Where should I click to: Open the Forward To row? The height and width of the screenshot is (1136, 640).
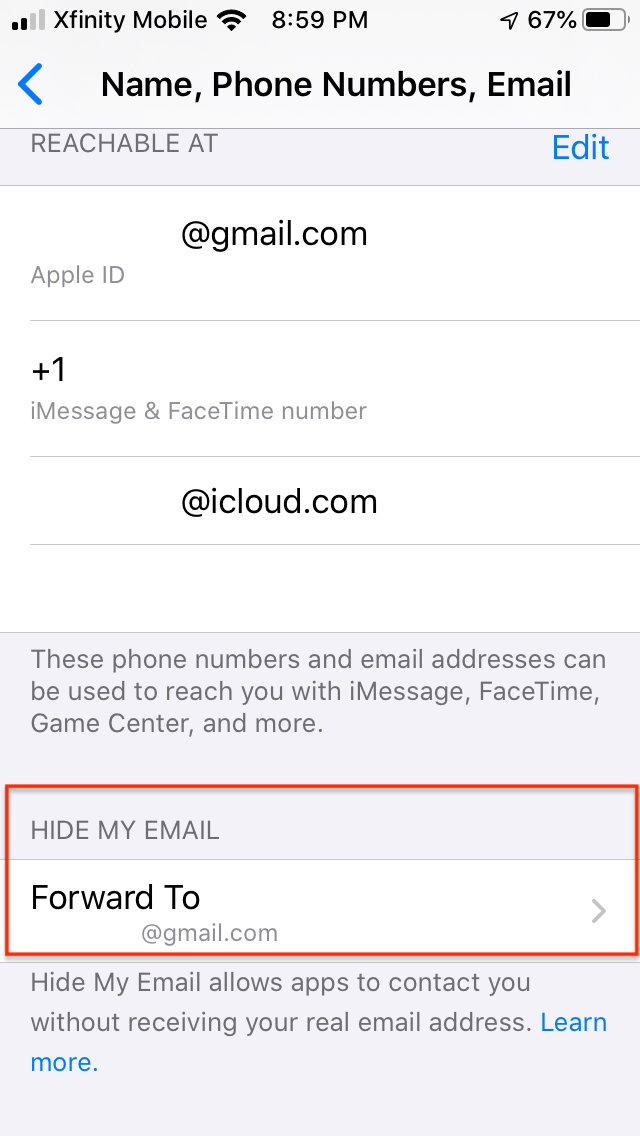[320, 910]
